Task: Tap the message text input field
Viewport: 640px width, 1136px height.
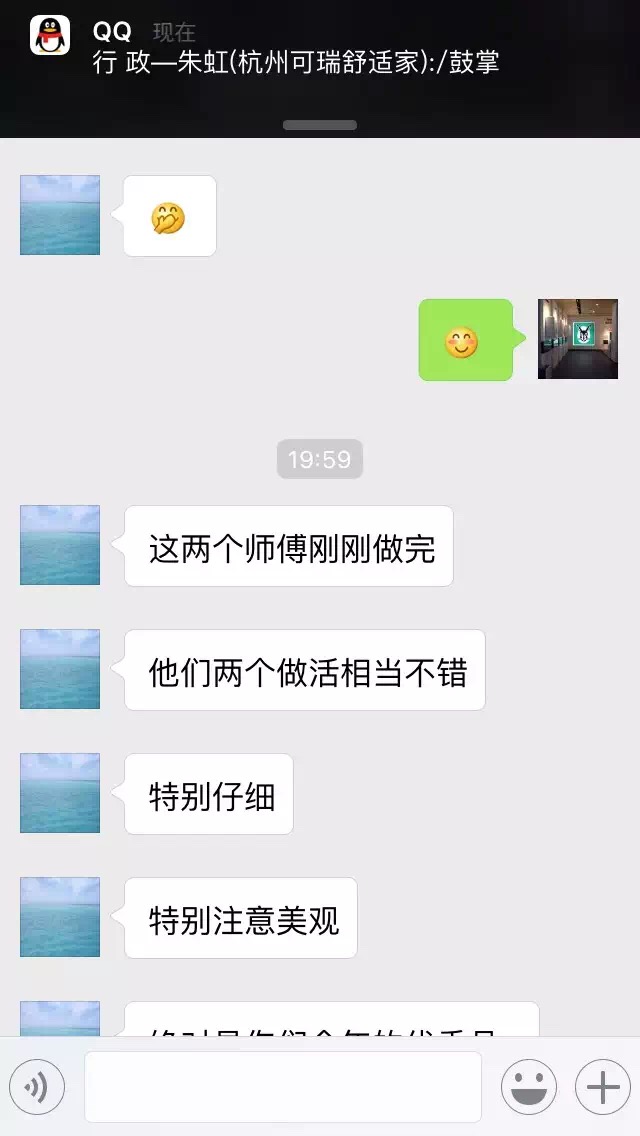Action: (x=282, y=1087)
